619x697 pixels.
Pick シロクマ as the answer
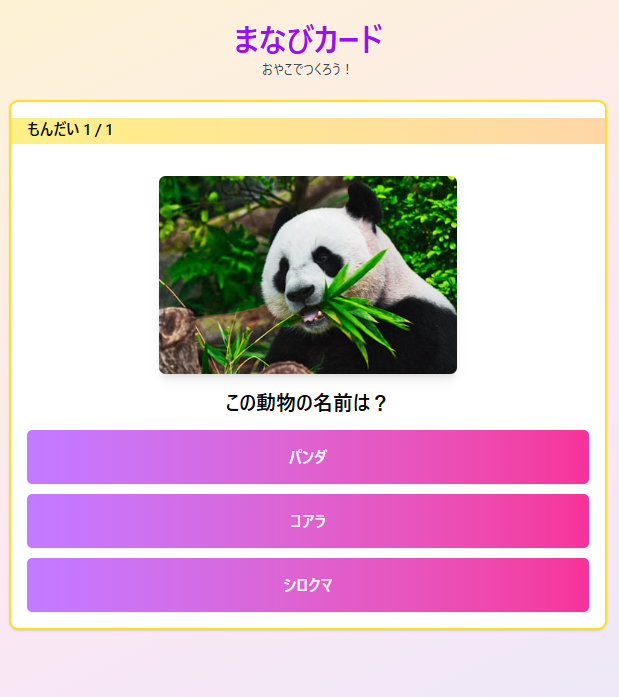(308, 585)
